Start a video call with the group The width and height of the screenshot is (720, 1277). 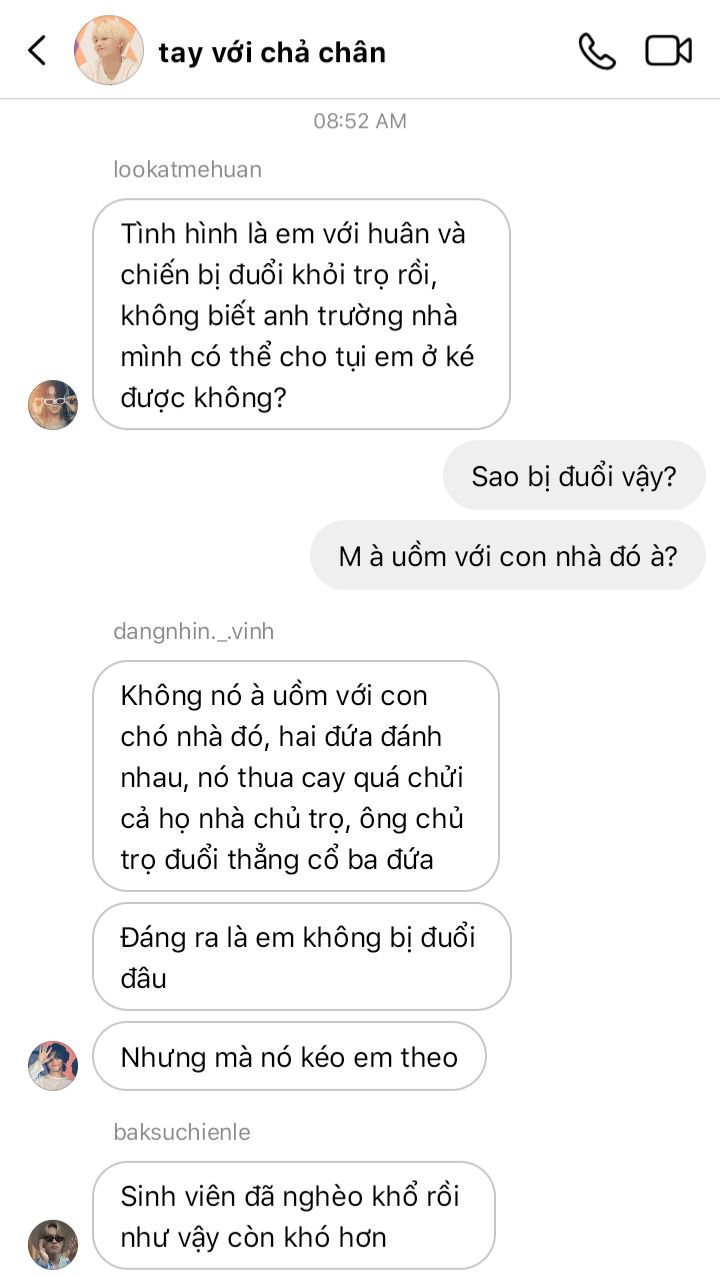click(668, 51)
